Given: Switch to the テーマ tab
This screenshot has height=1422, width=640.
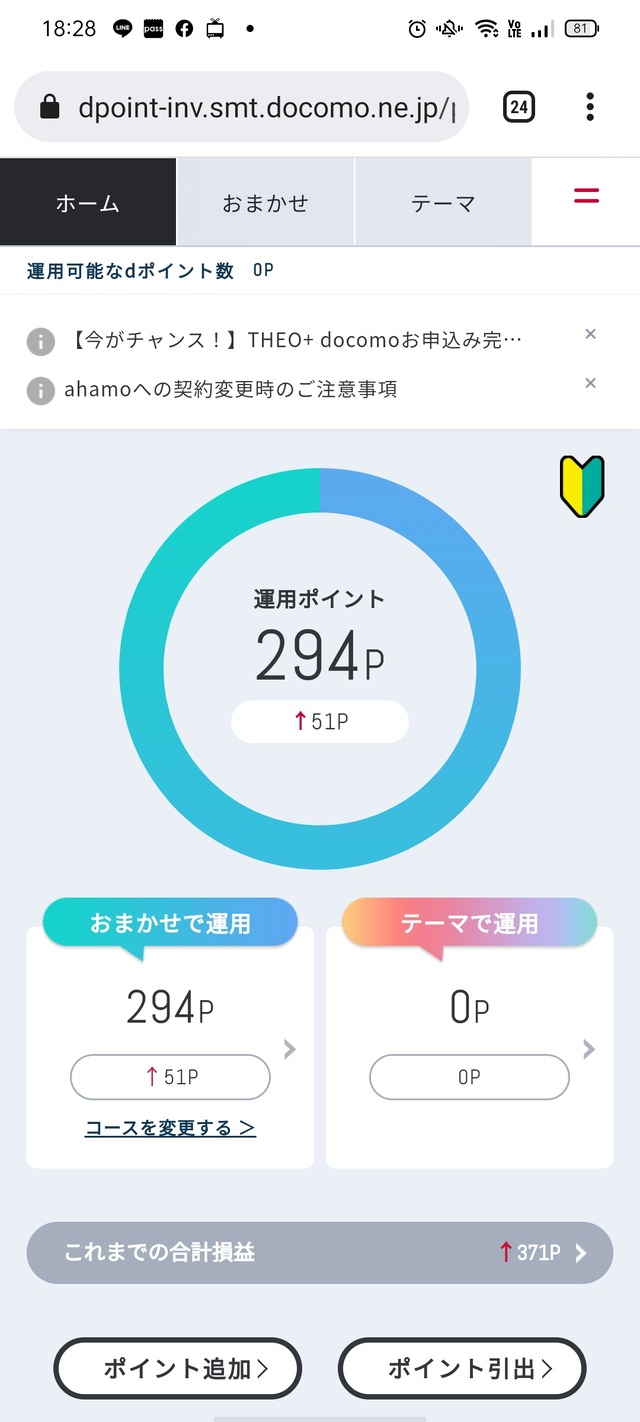Looking at the screenshot, I should click(x=443, y=202).
